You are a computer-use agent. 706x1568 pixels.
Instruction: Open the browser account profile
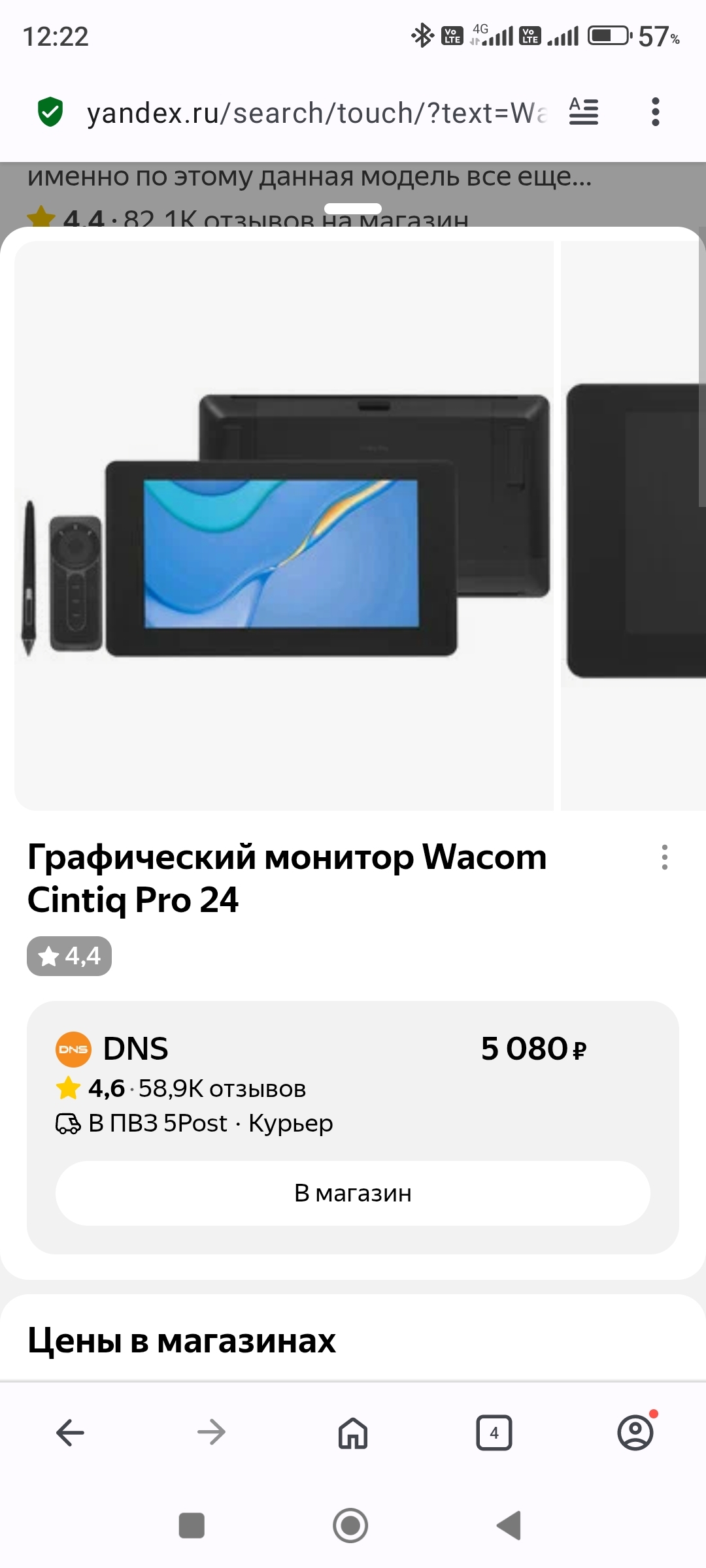coord(635,1433)
